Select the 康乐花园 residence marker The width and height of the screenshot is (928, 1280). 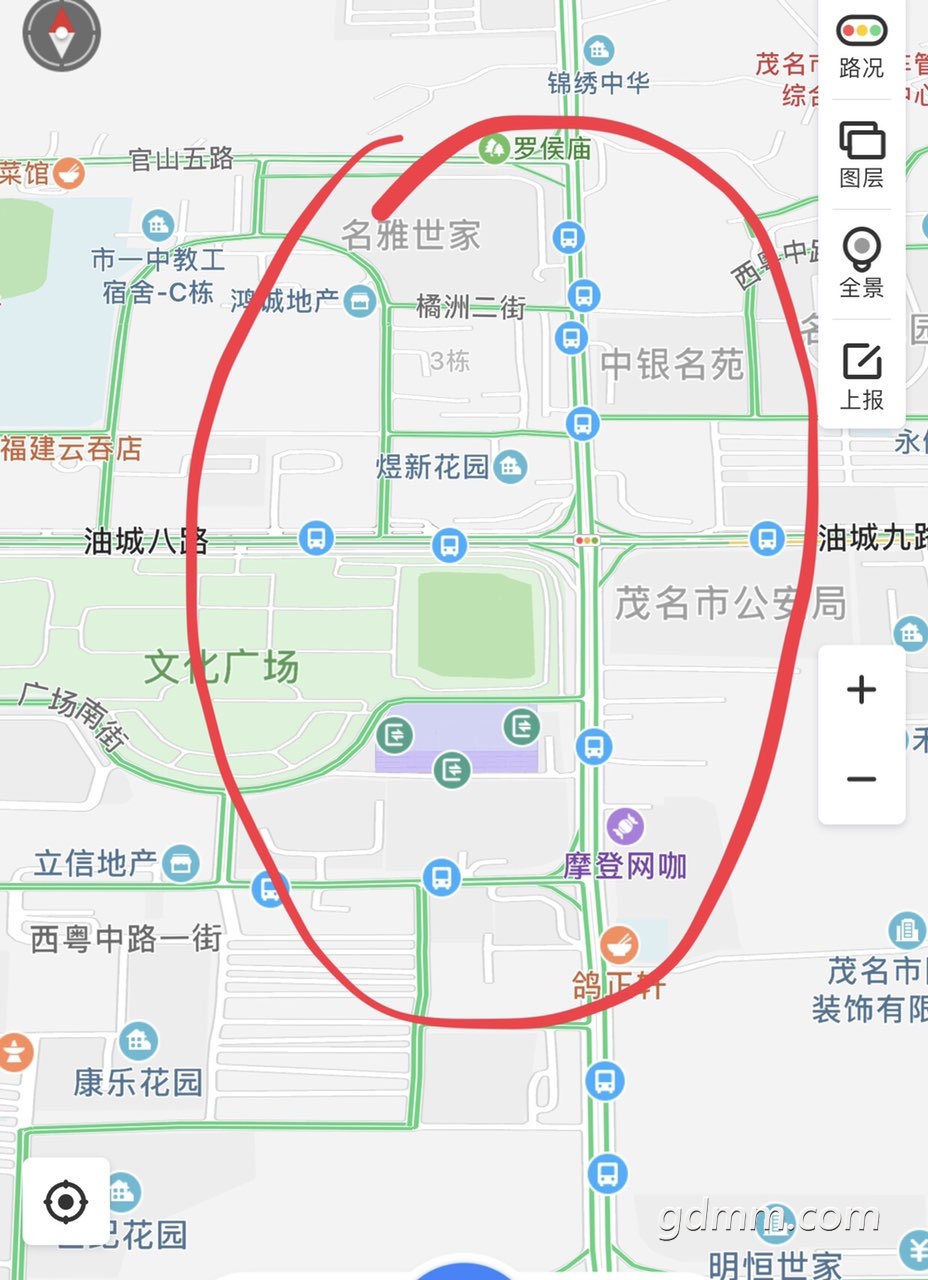coord(138,1042)
